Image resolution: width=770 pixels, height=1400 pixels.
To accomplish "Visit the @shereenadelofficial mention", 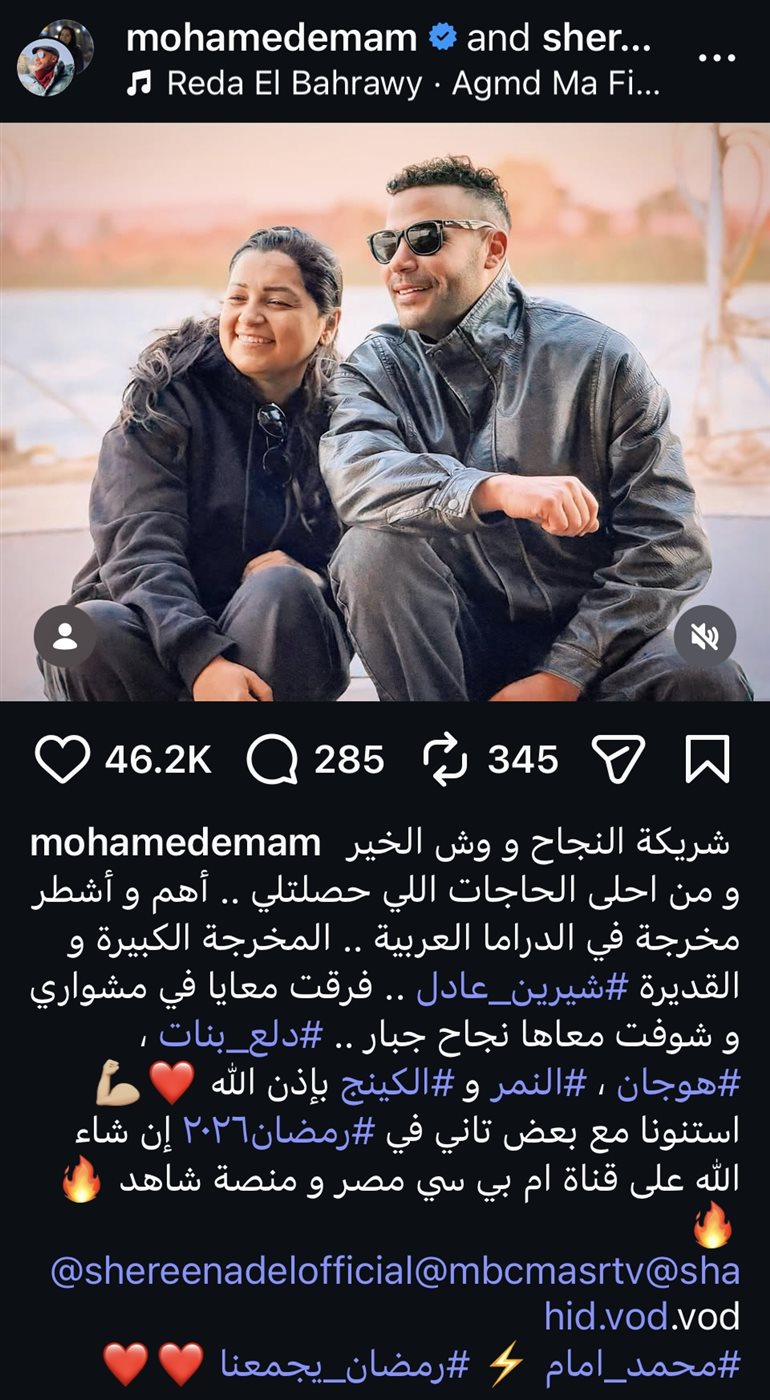I will click(x=232, y=1272).
